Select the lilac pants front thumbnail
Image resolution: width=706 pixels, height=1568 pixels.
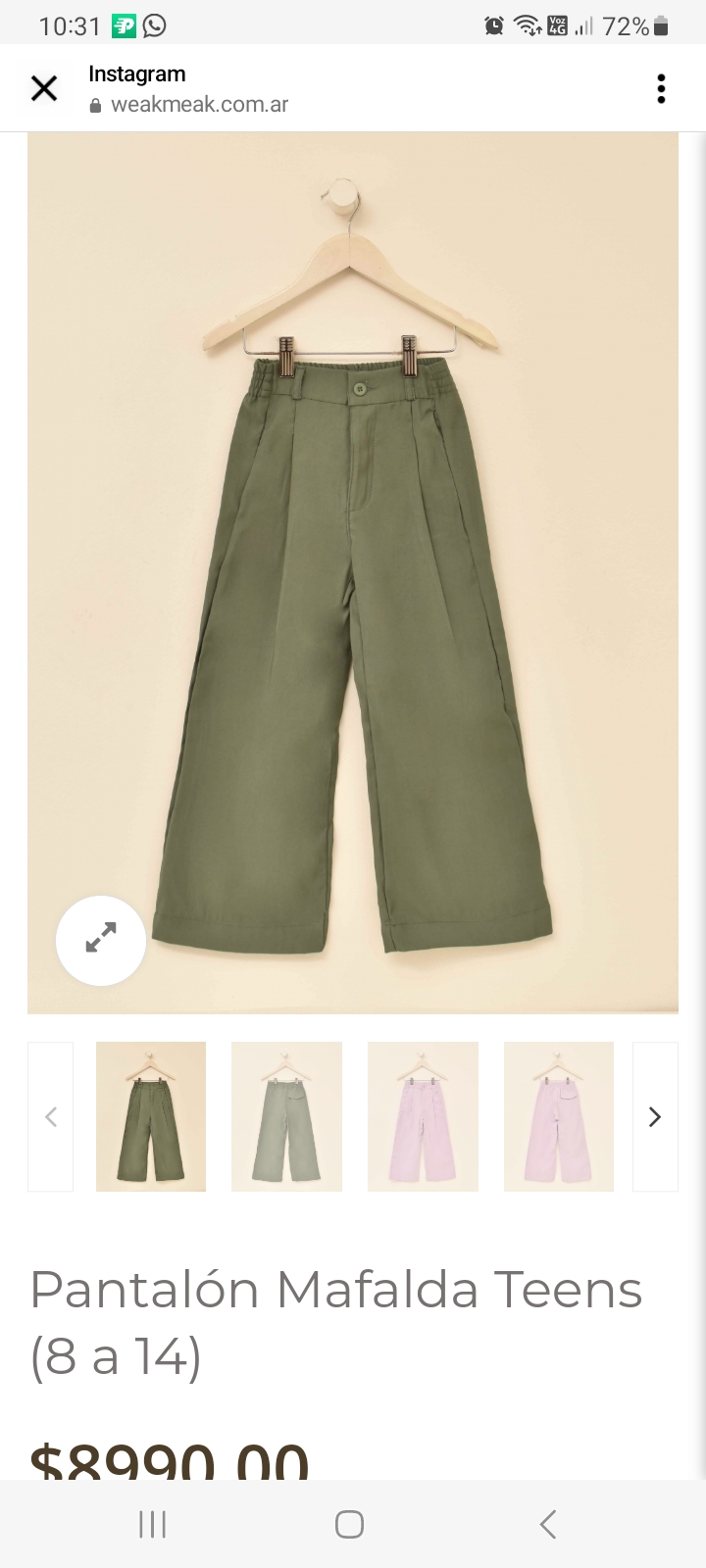(x=423, y=1116)
